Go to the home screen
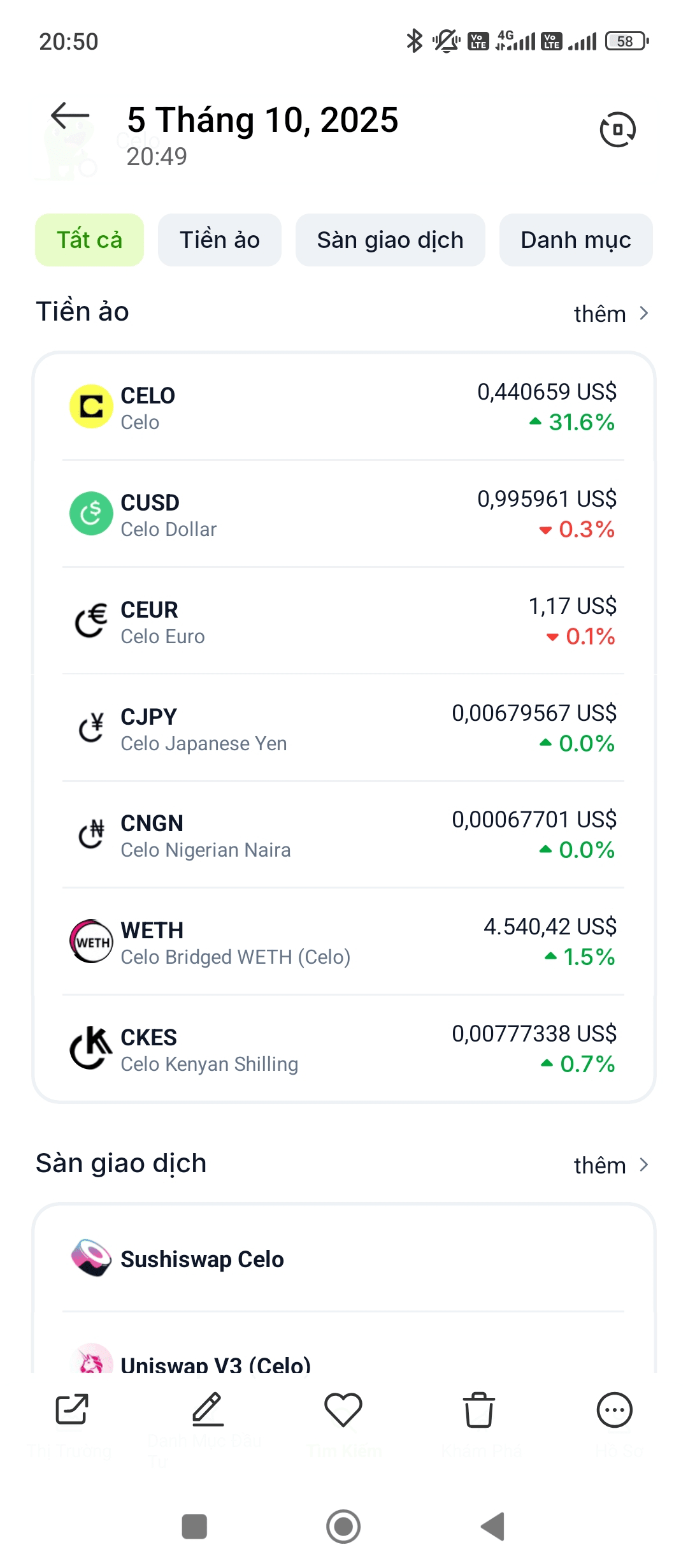Viewport: 688px width, 1568px height. click(x=343, y=1527)
